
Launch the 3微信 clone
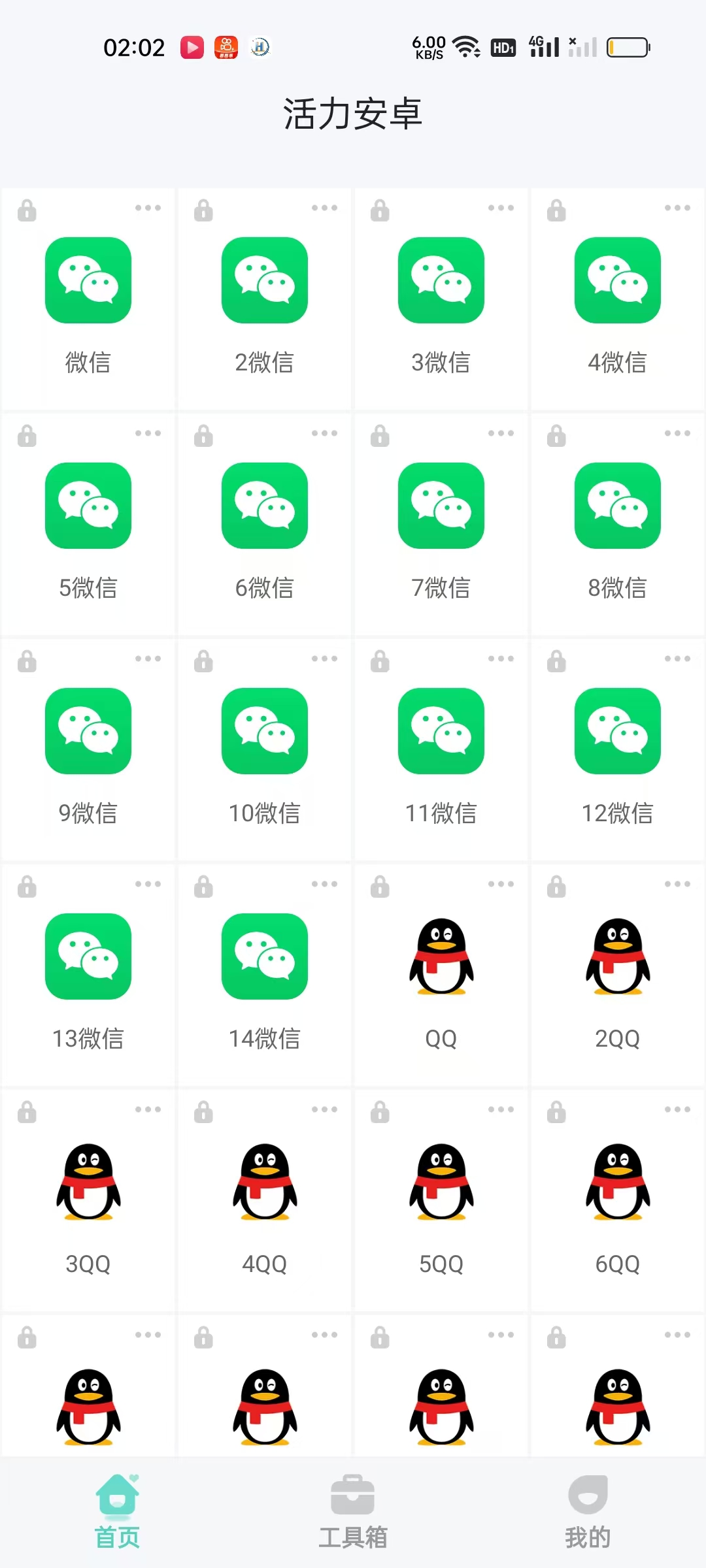(441, 280)
